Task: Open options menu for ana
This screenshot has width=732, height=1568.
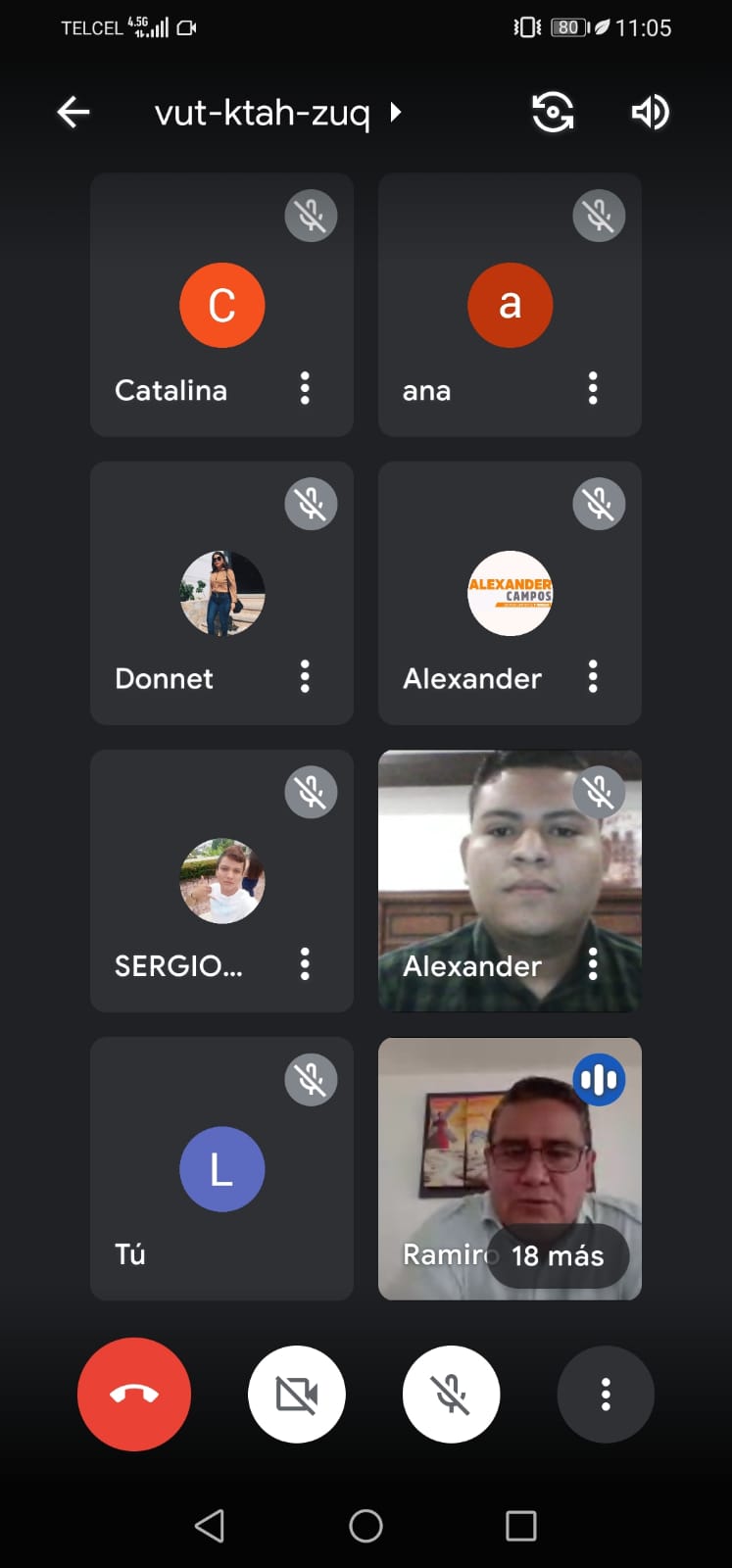Action: tap(593, 389)
